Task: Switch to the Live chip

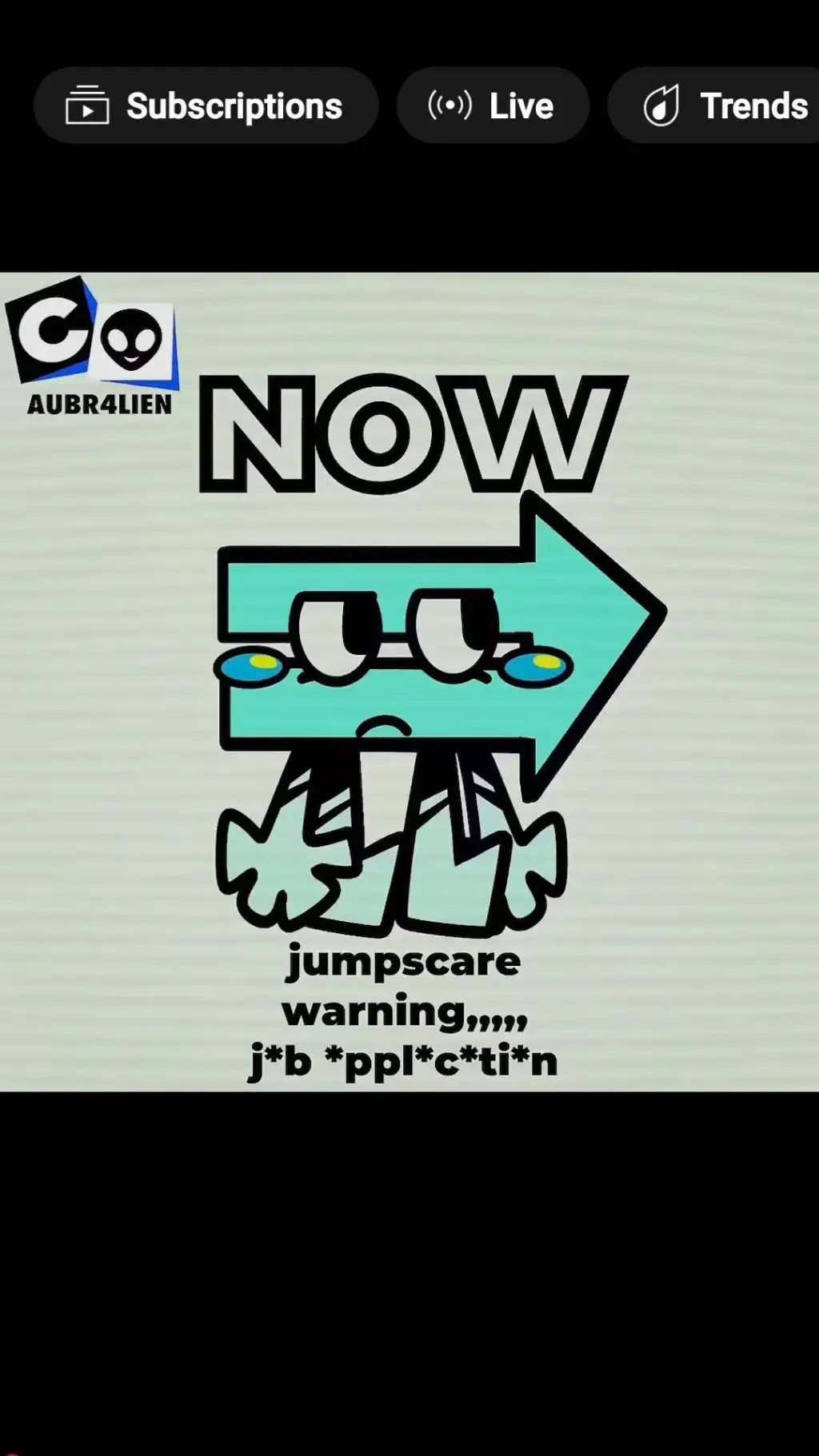Action: click(493, 106)
